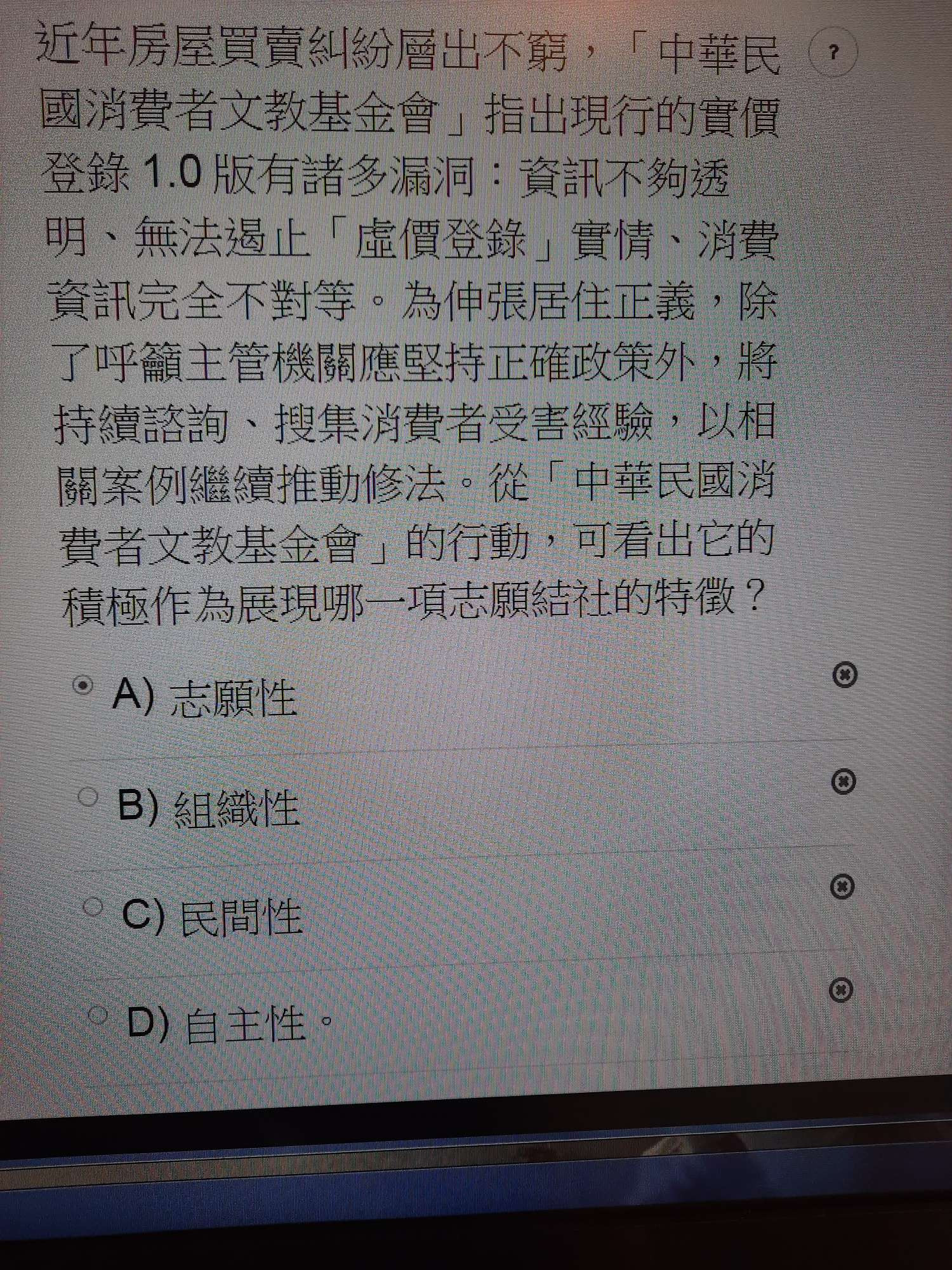The image size is (952, 1270).
Task: Tap the cross icon beside 組織性
Action: [x=843, y=781]
